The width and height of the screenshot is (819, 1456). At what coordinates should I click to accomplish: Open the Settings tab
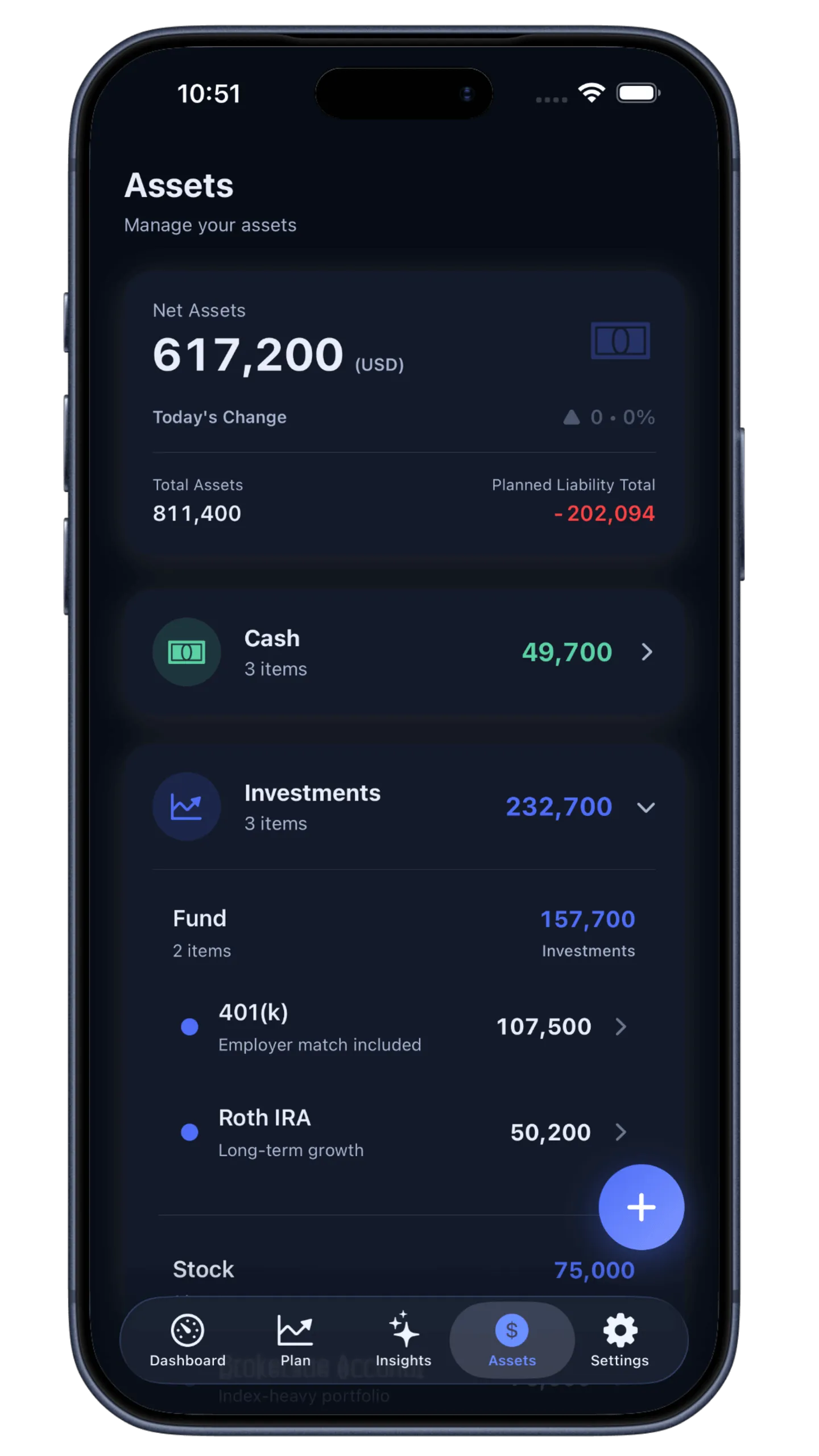[619, 1340]
